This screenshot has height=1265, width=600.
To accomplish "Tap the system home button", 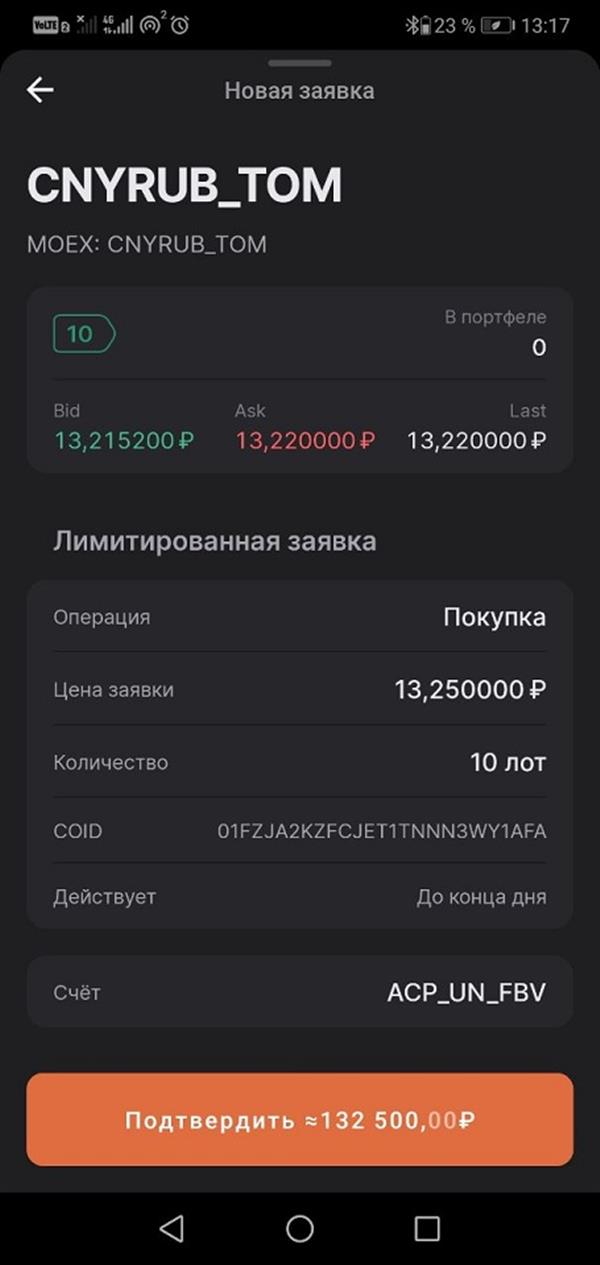I will pyautogui.click(x=300, y=1229).
